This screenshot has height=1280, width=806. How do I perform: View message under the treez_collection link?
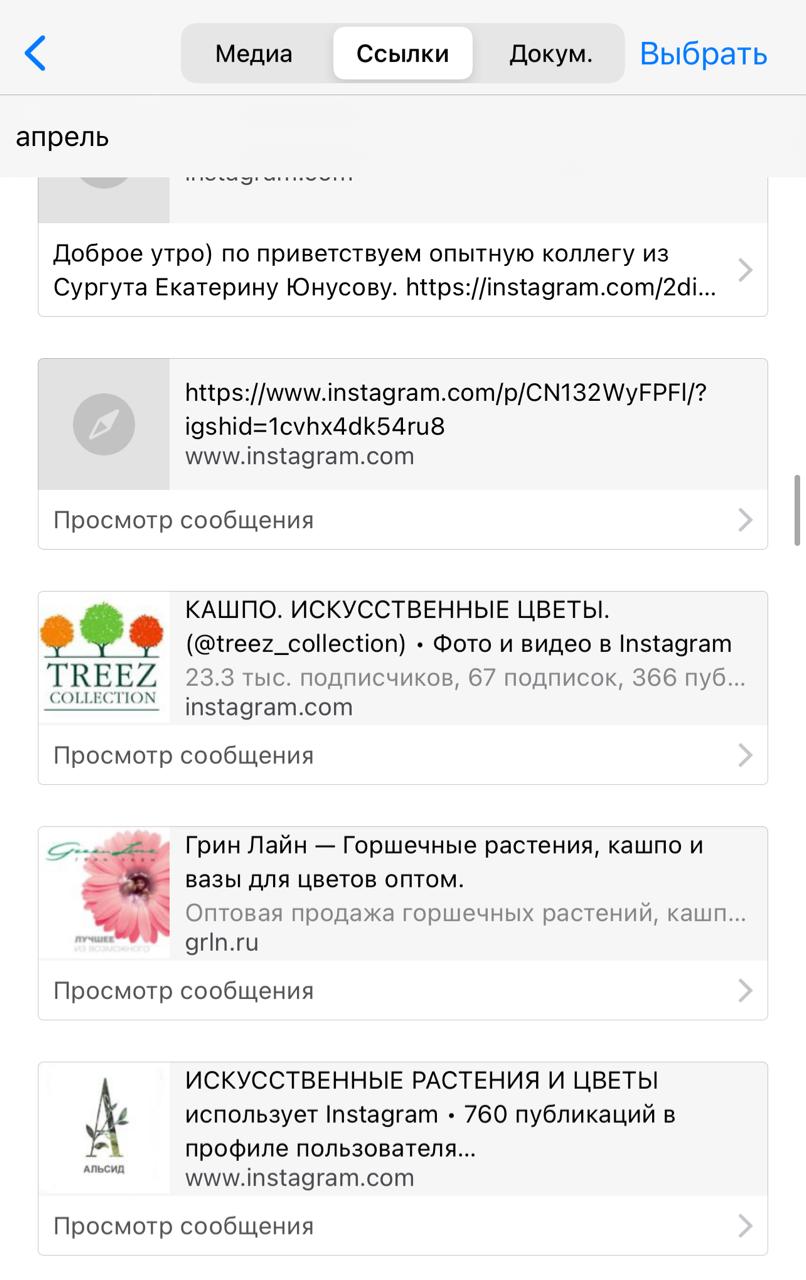coord(403,755)
